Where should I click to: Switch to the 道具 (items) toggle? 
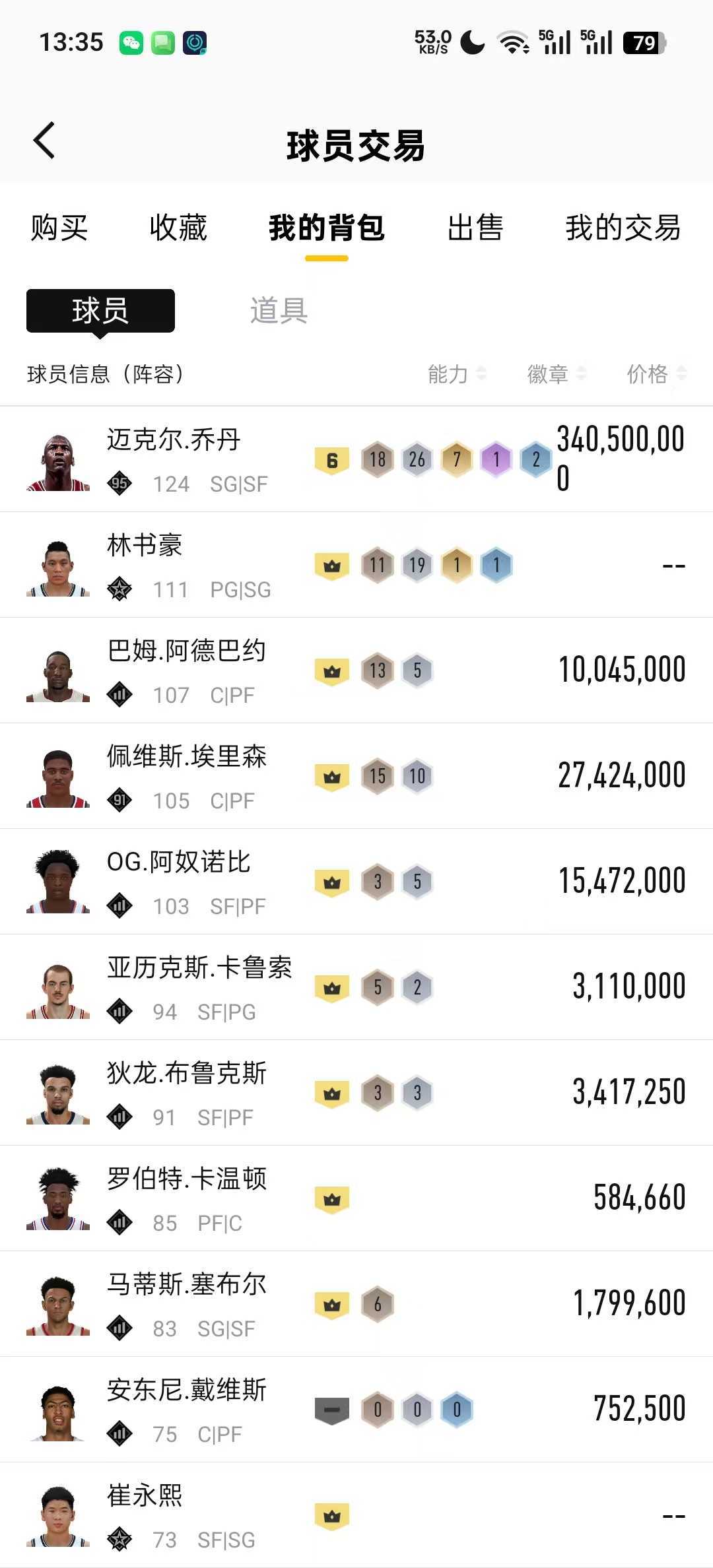coord(277,311)
